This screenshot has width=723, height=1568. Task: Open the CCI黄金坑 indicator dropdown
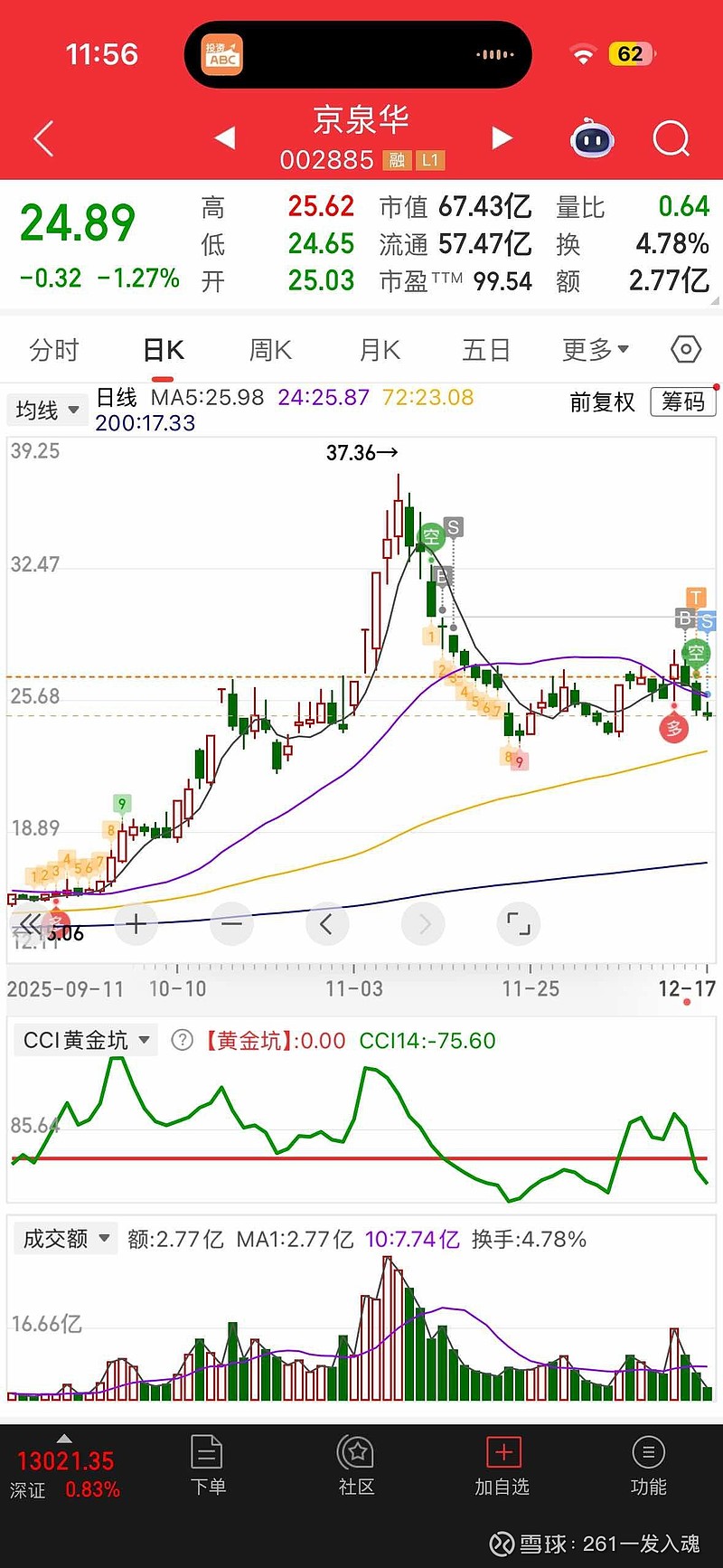pyautogui.click(x=86, y=1041)
